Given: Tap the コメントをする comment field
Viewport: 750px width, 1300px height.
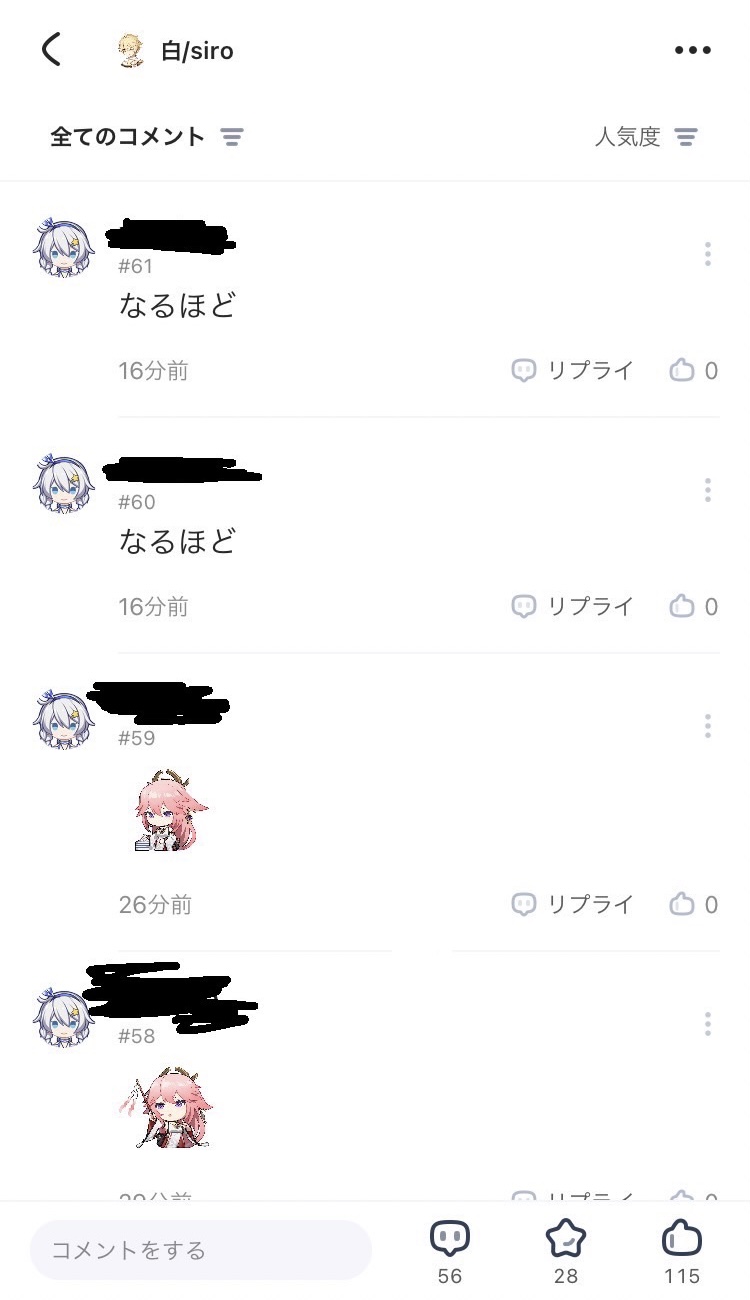Looking at the screenshot, I should point(200,1250).
